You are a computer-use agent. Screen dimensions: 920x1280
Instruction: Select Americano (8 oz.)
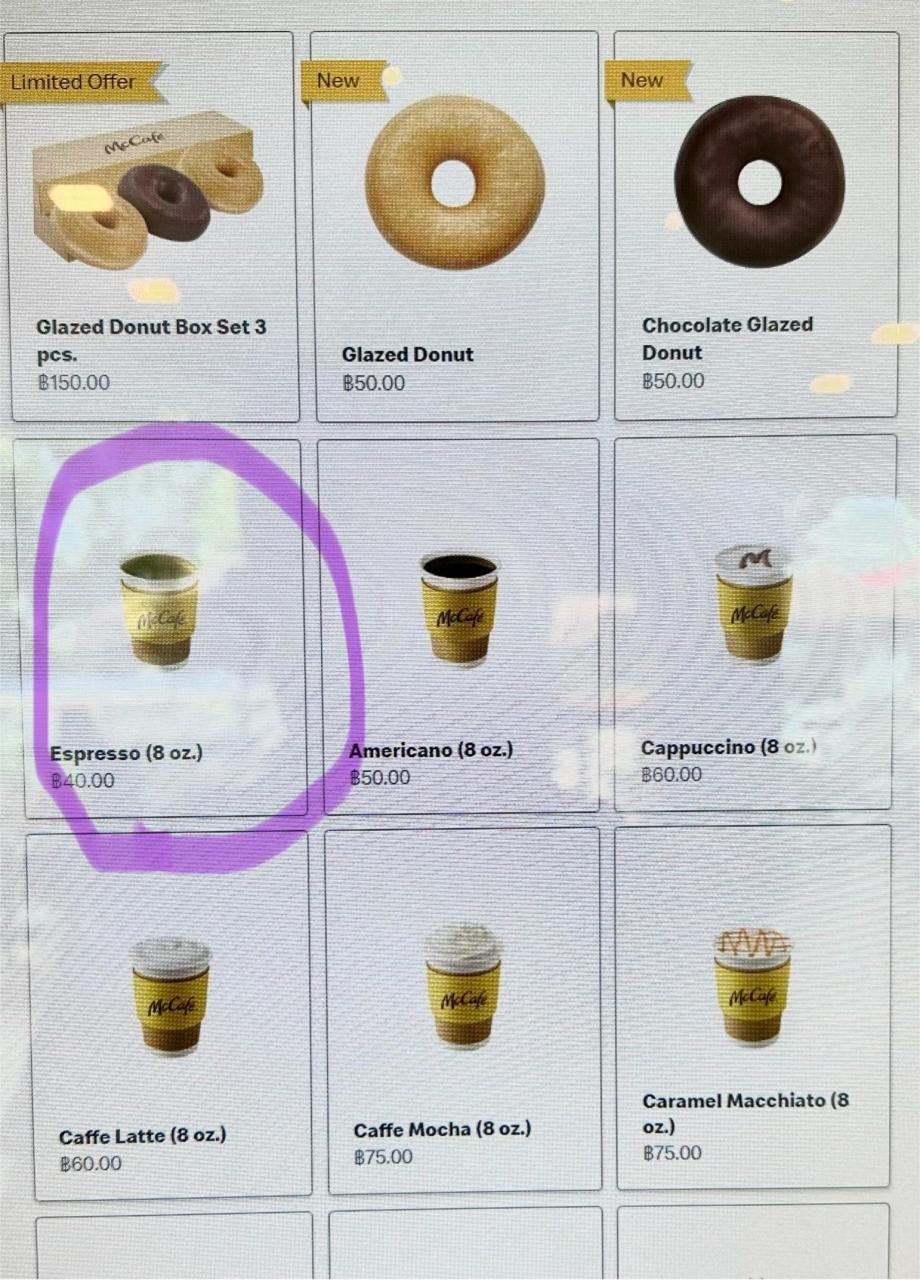point(460,626)
